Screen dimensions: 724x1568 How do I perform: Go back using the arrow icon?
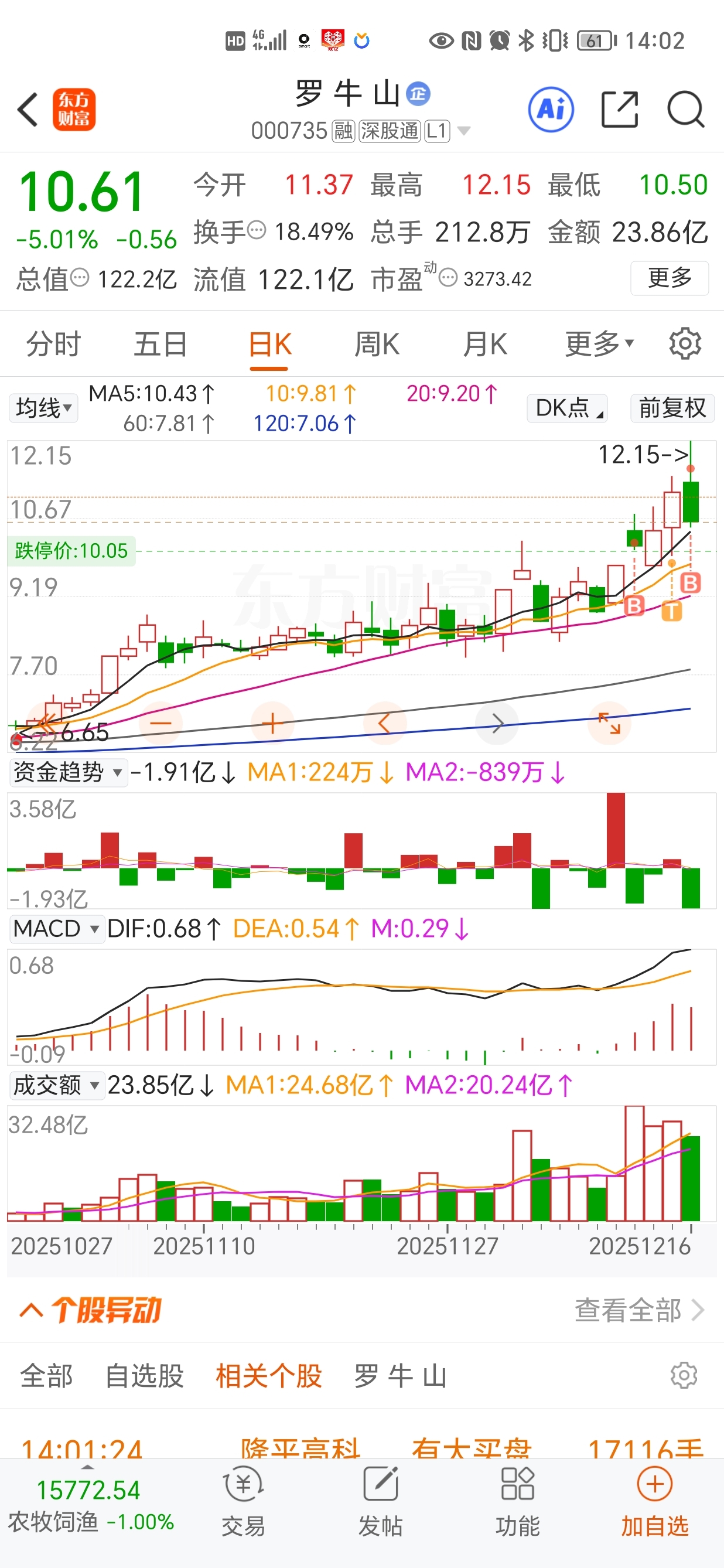tap(28, 110)
